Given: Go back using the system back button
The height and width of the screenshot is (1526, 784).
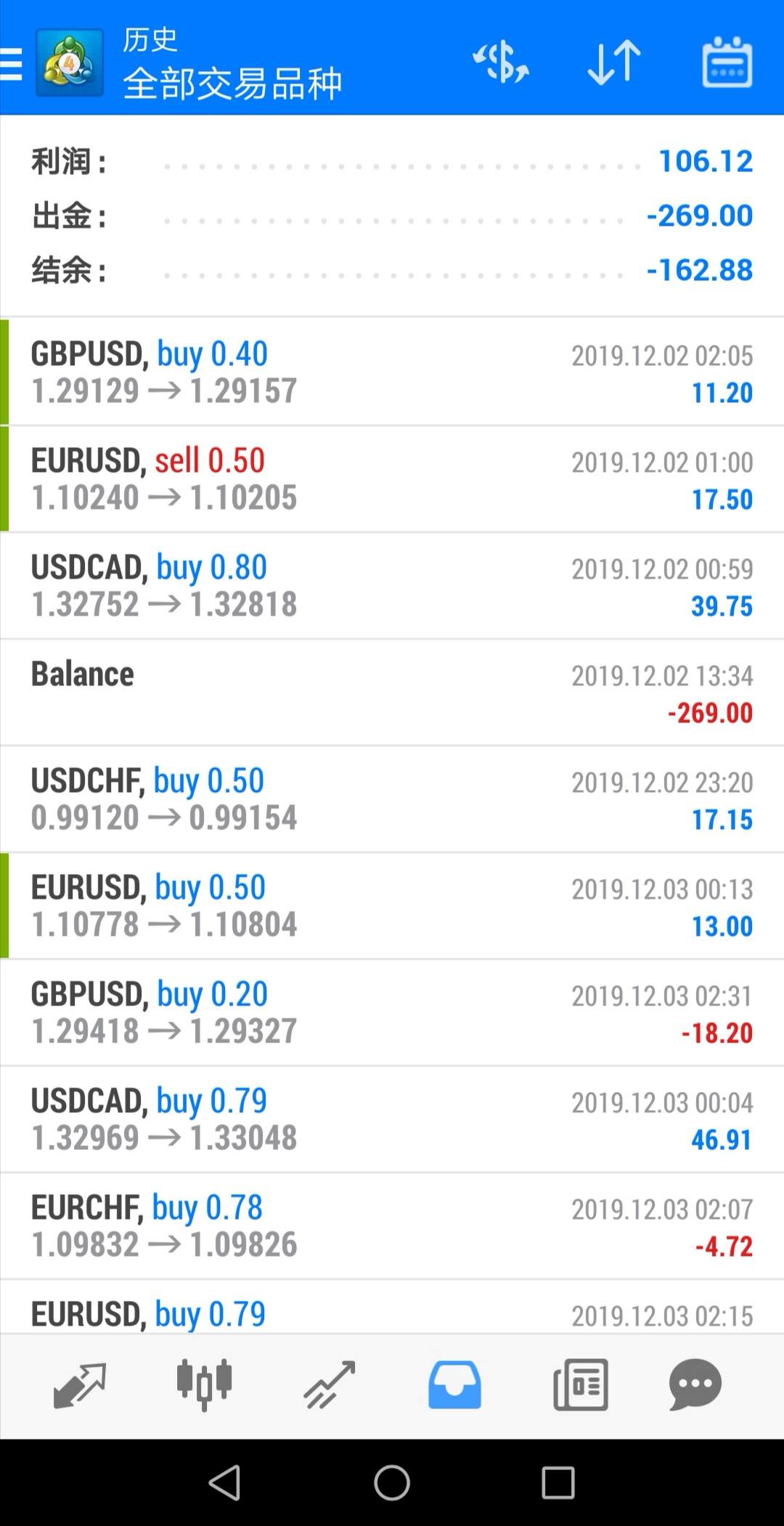Looking at the screenshot, I should [x=225, y=1482].
